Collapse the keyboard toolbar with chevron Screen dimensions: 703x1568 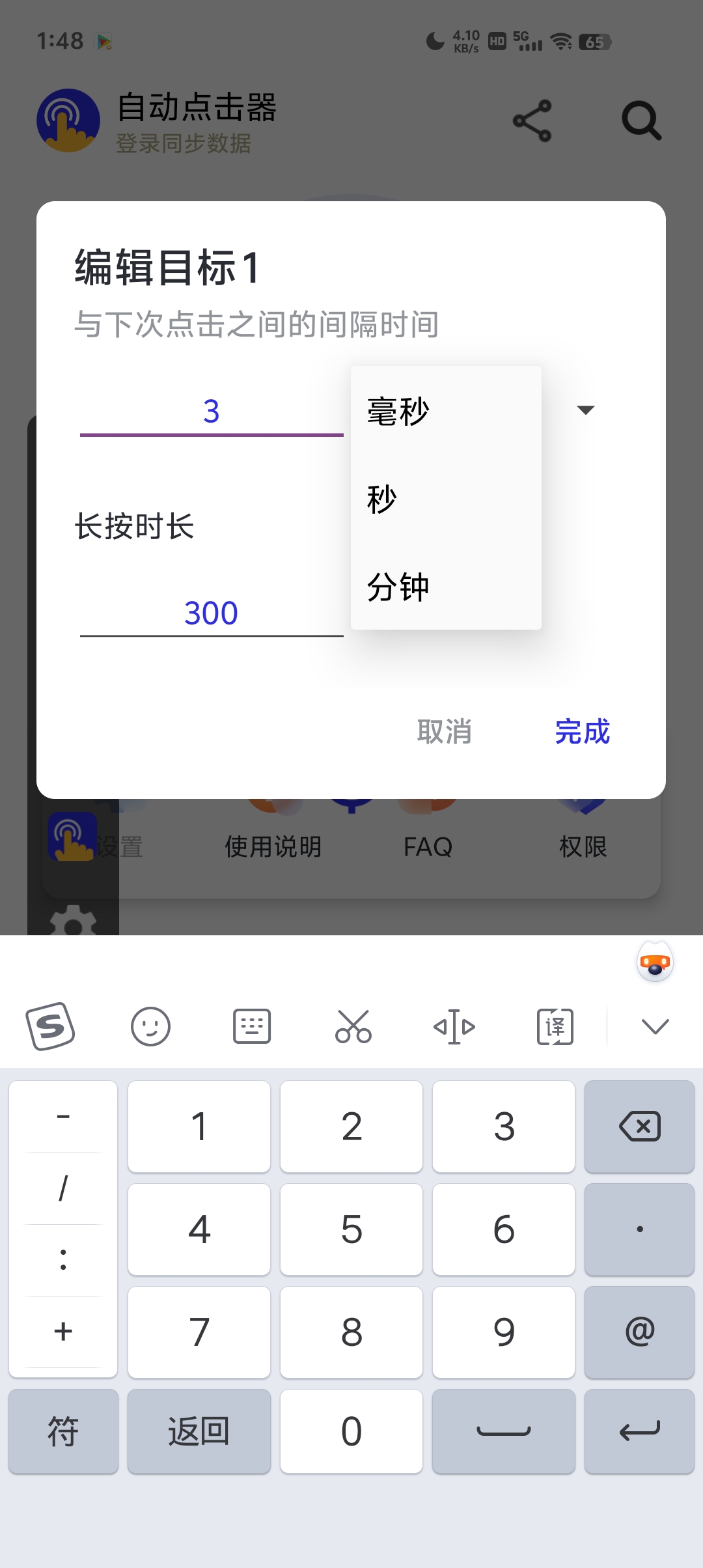click(x=654, y=1026)
